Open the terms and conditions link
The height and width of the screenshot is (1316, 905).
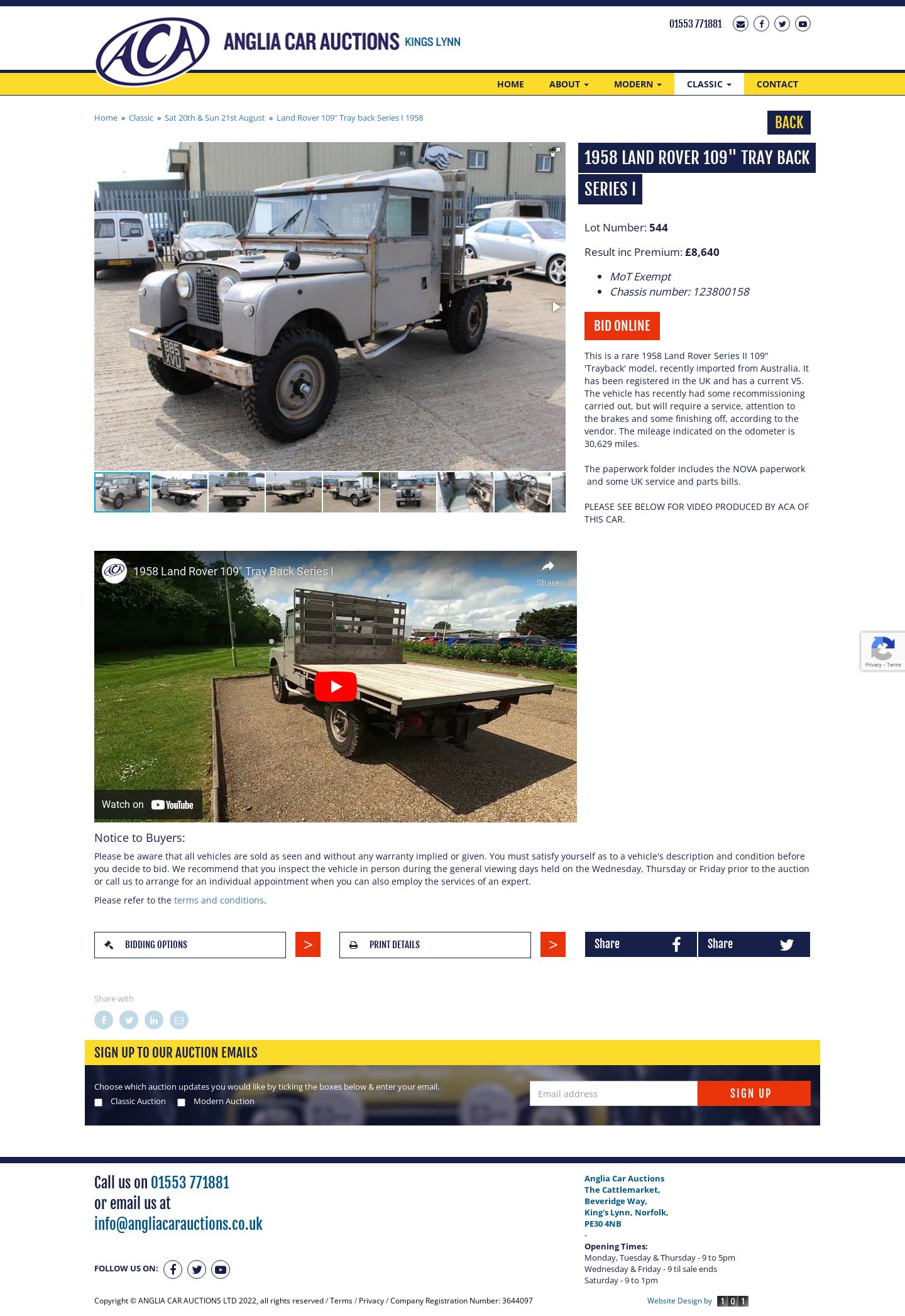219,900
